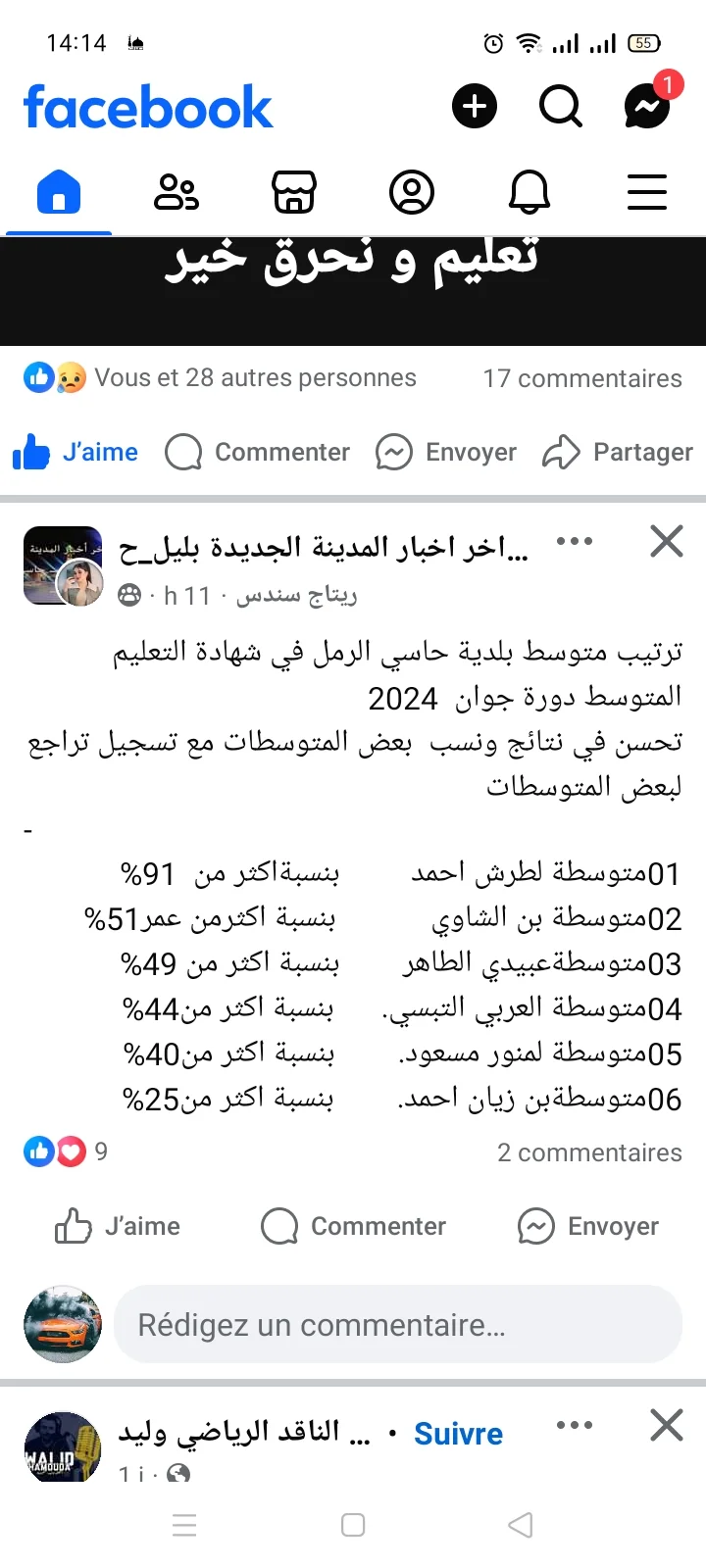Go back using system navigation

pos(521,1525)
